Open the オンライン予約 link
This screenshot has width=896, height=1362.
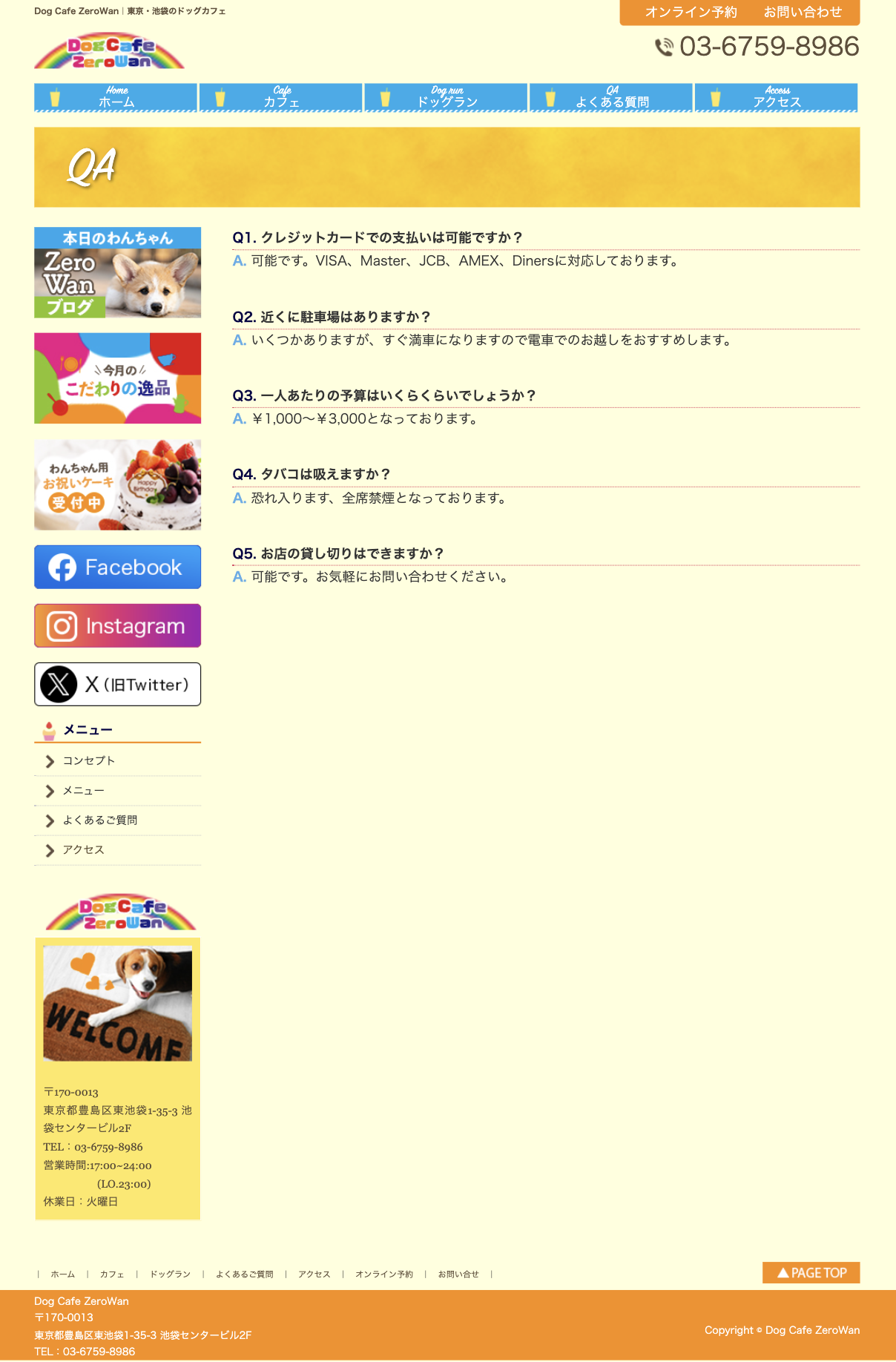point(691,12)
